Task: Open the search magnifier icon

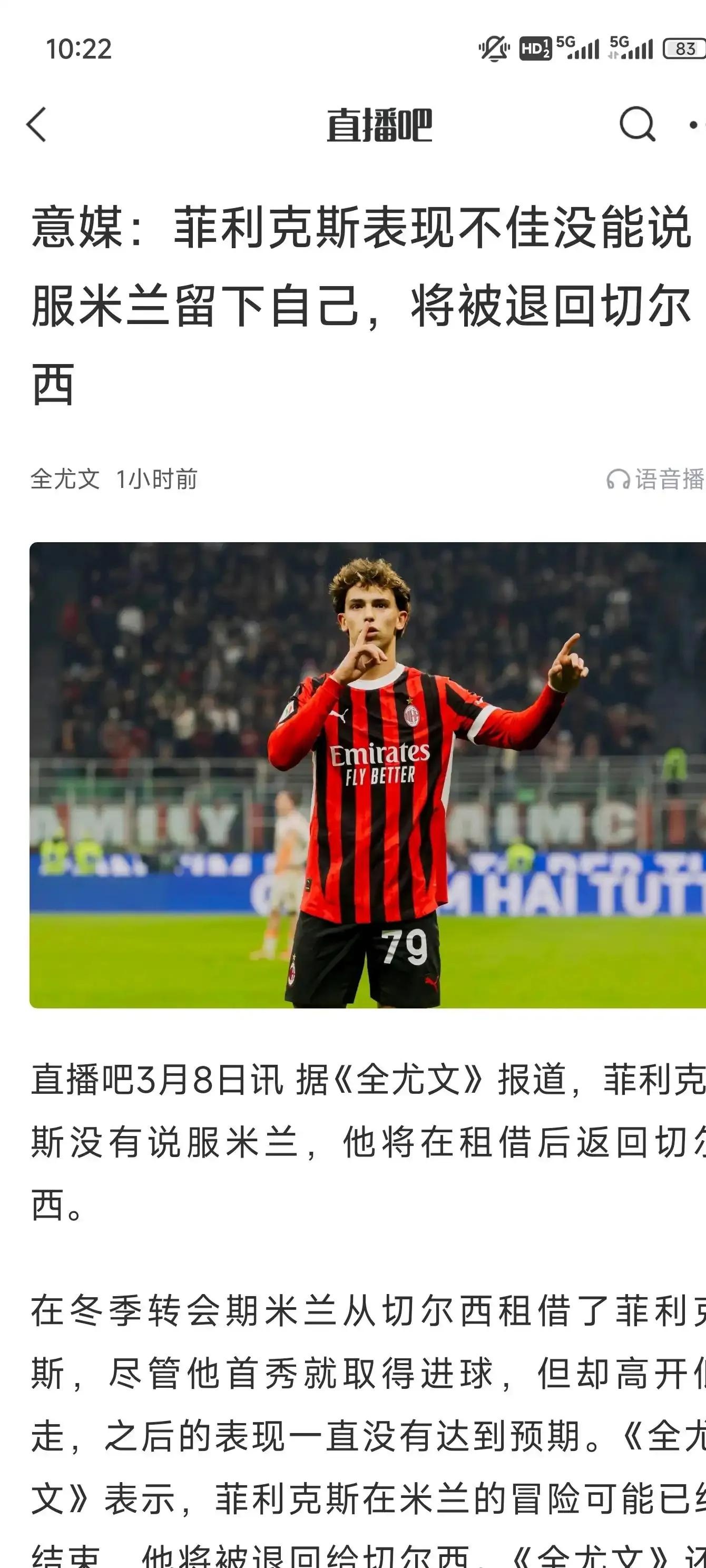Action: pyautogui.click(x=636, y=124)
